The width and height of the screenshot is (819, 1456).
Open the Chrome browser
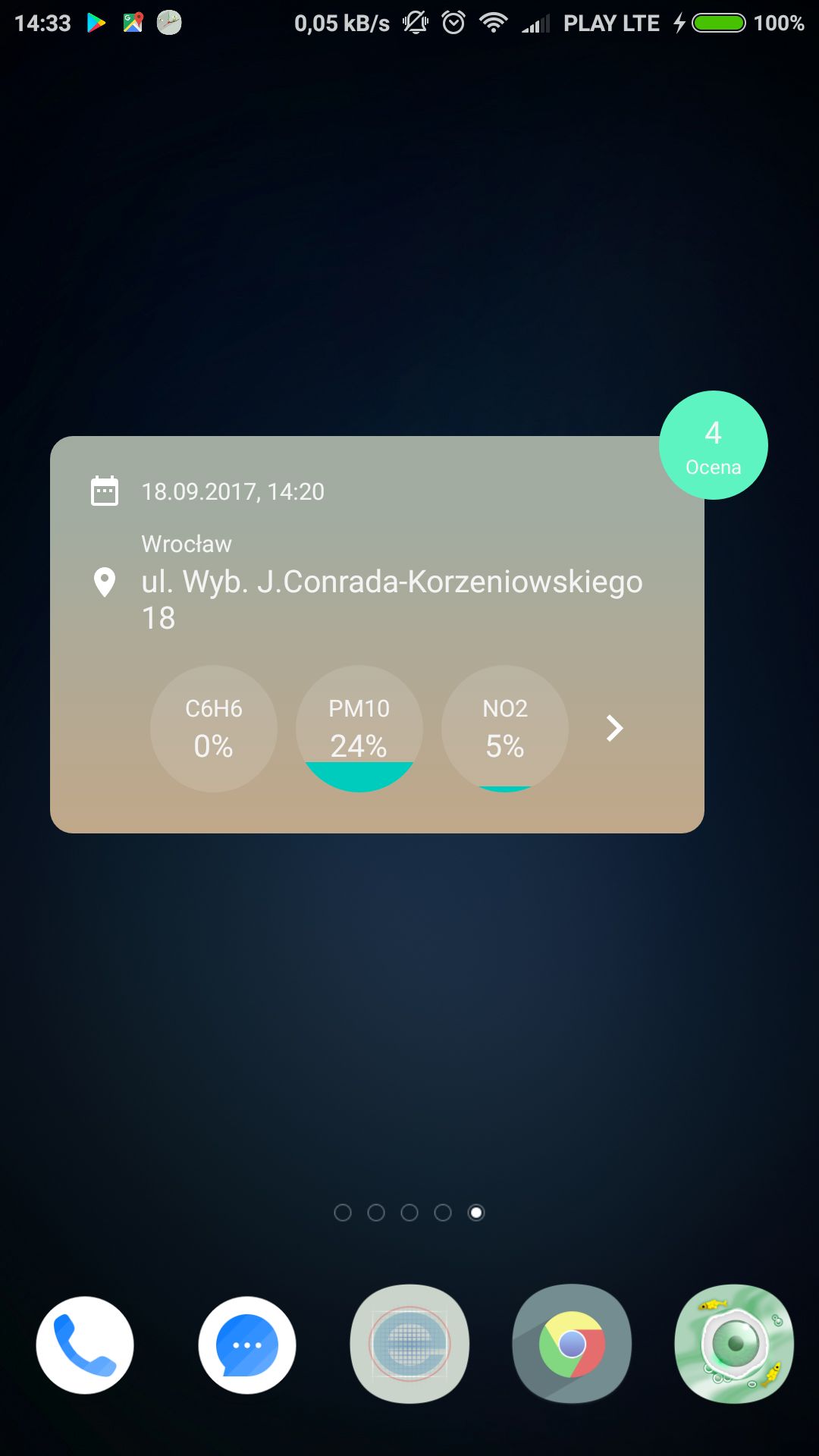[x=572, y=1344]
